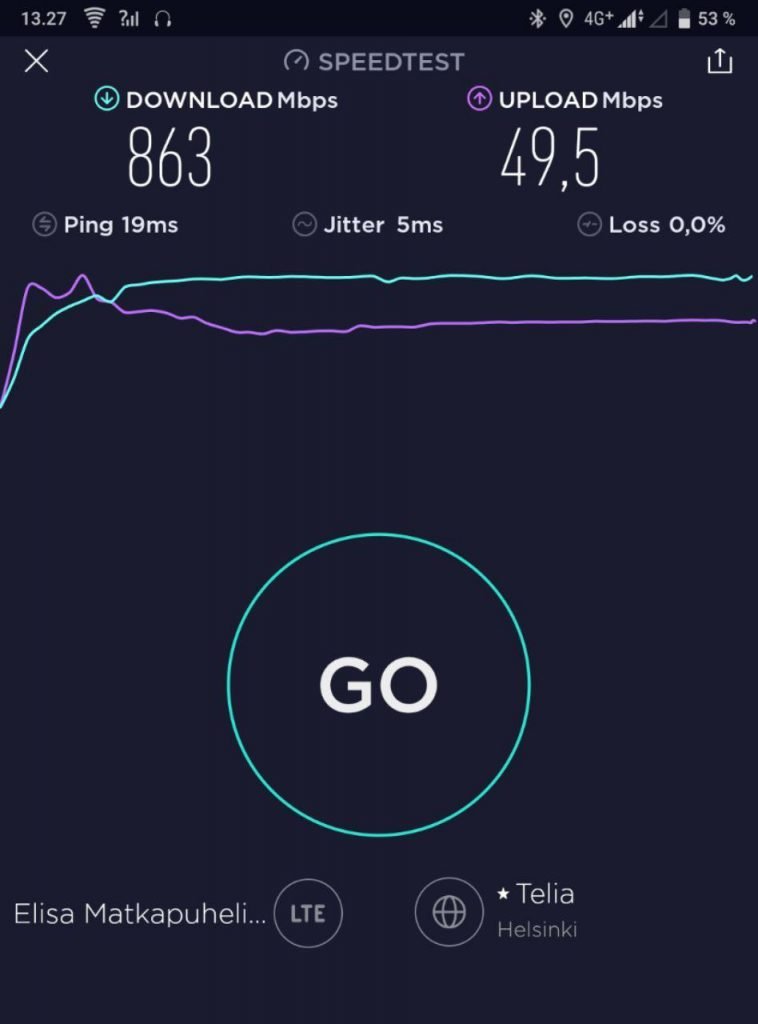Open the LTE connection type details

308,912
